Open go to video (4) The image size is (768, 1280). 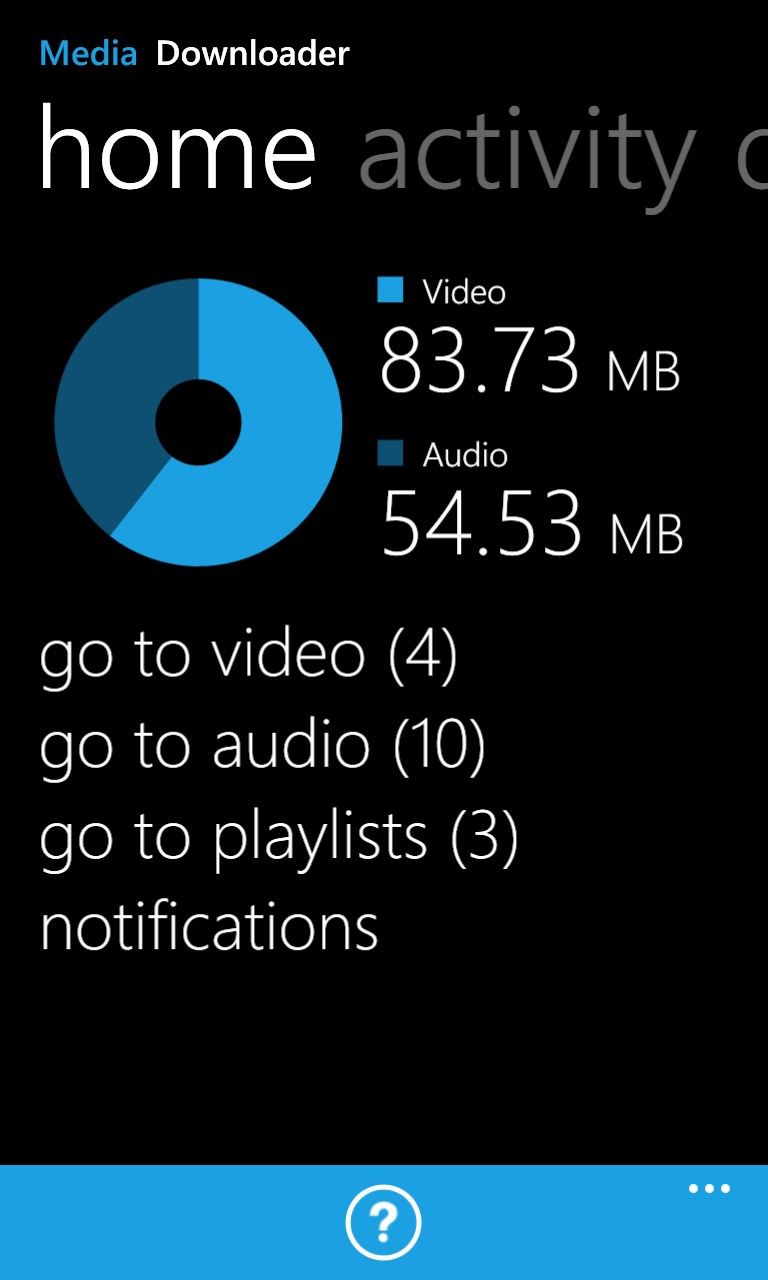248,655
